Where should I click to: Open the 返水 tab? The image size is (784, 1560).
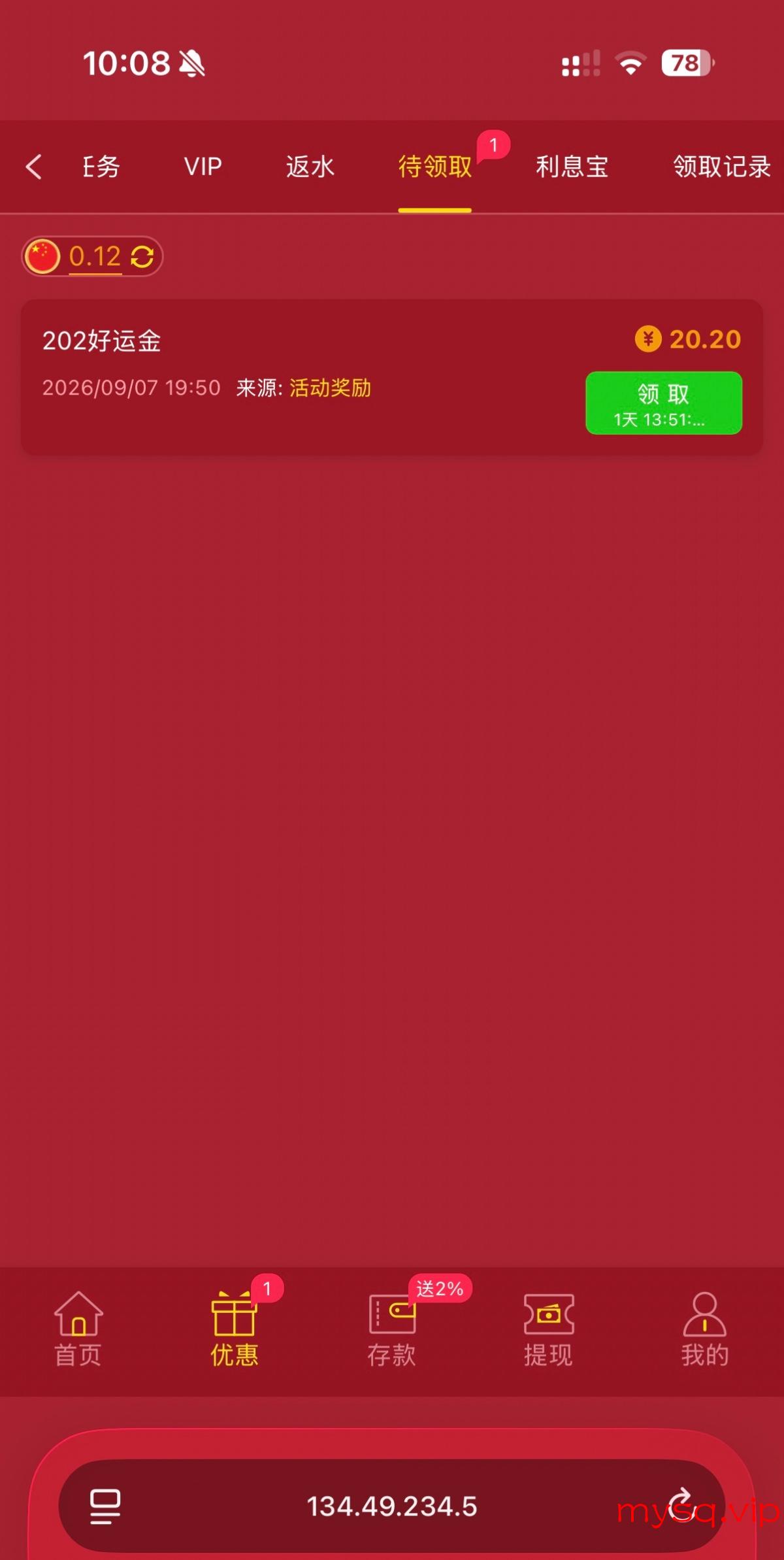(x=310, y=167)
